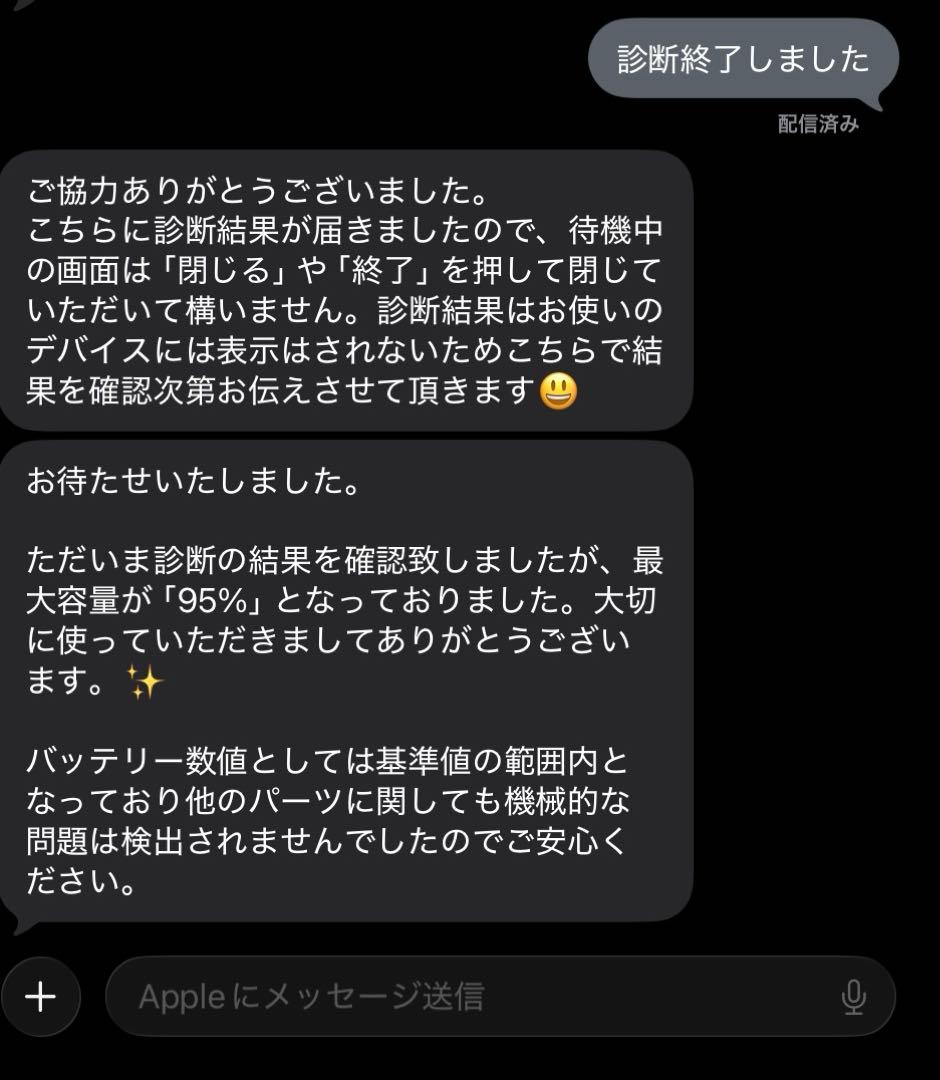Activate voice recording with the microphone
The image size is (940, 1080).
(x=855, y=995)
